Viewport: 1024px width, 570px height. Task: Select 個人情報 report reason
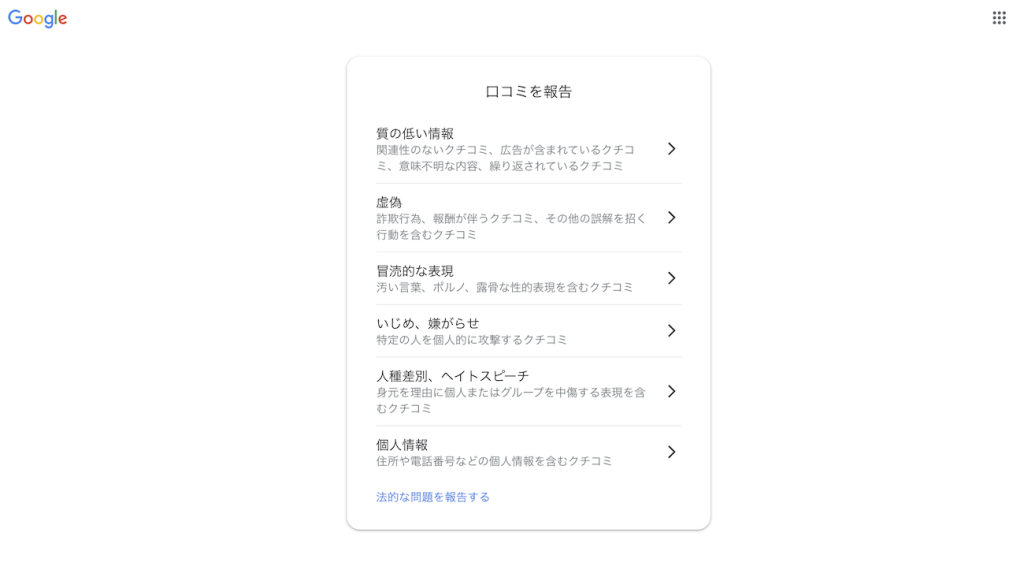click(527, 452)
